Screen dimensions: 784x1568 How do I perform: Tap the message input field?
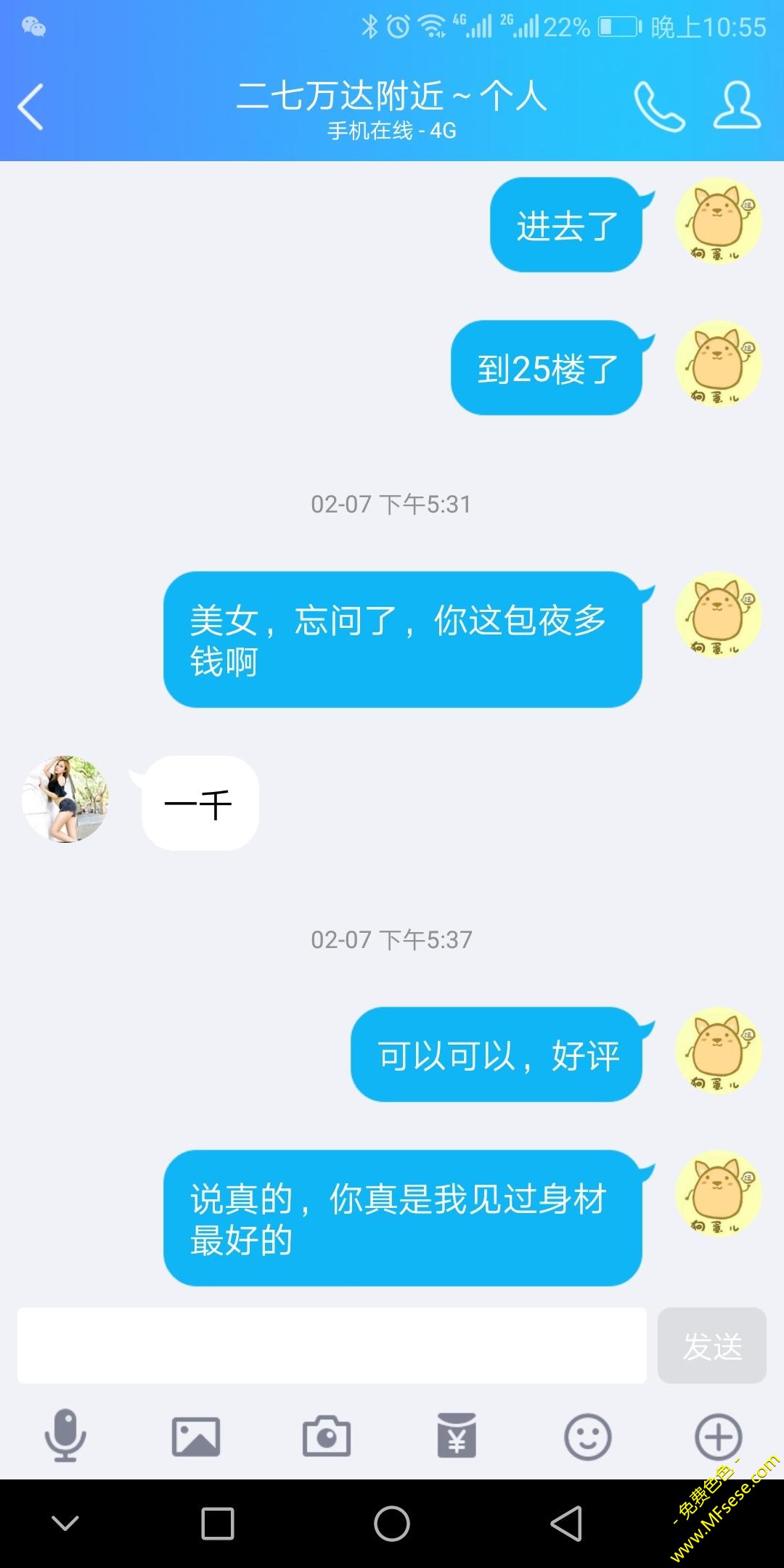[332, 1345]
